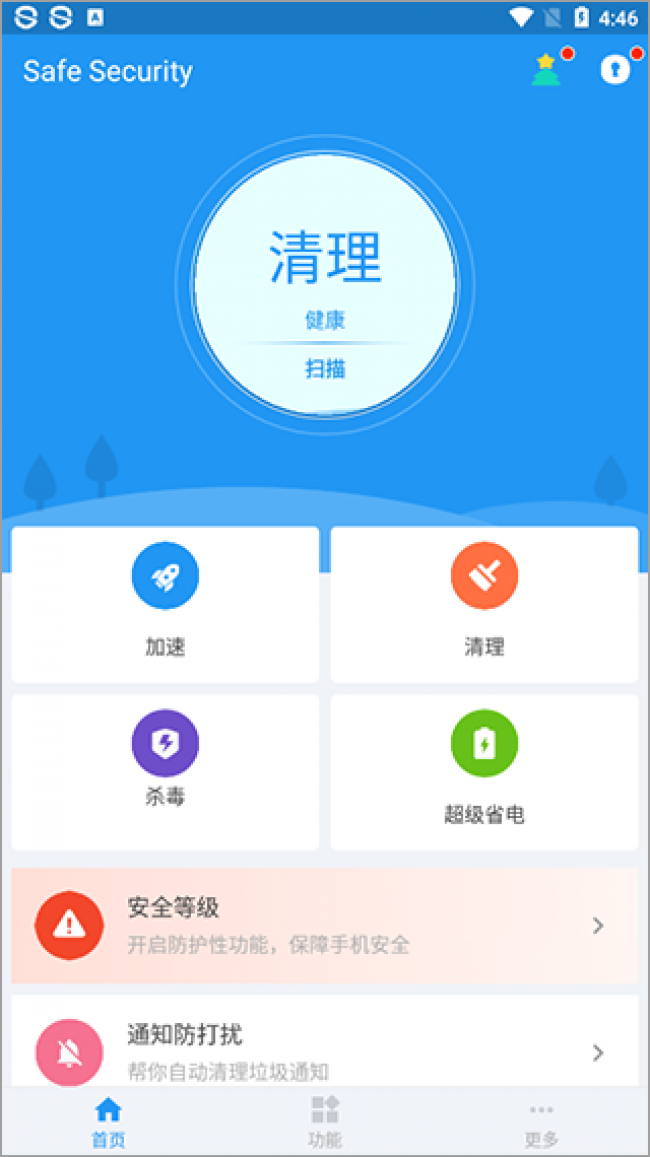This screenshot has width=650, height=1157.
Task: Launch the 杀毒 antivirus card
Action: pos(165,771)
